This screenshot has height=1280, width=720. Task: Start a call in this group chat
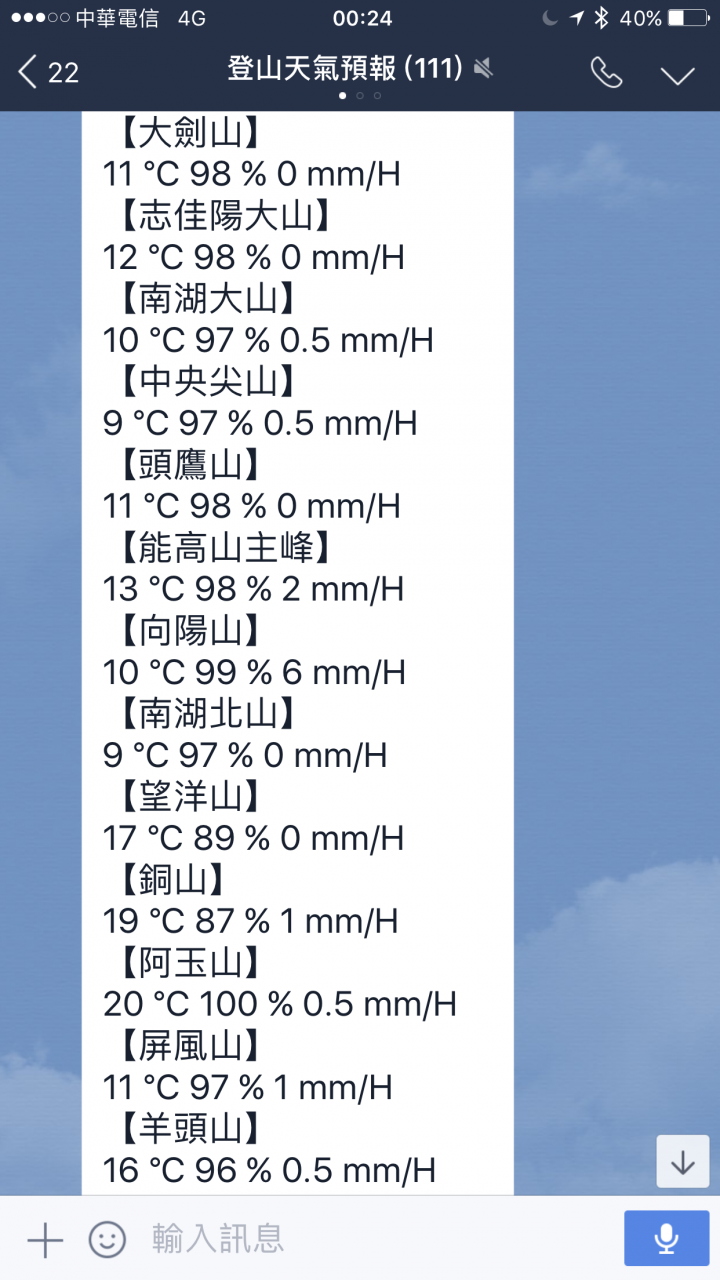pyautogui.click(x=606, y=72)
